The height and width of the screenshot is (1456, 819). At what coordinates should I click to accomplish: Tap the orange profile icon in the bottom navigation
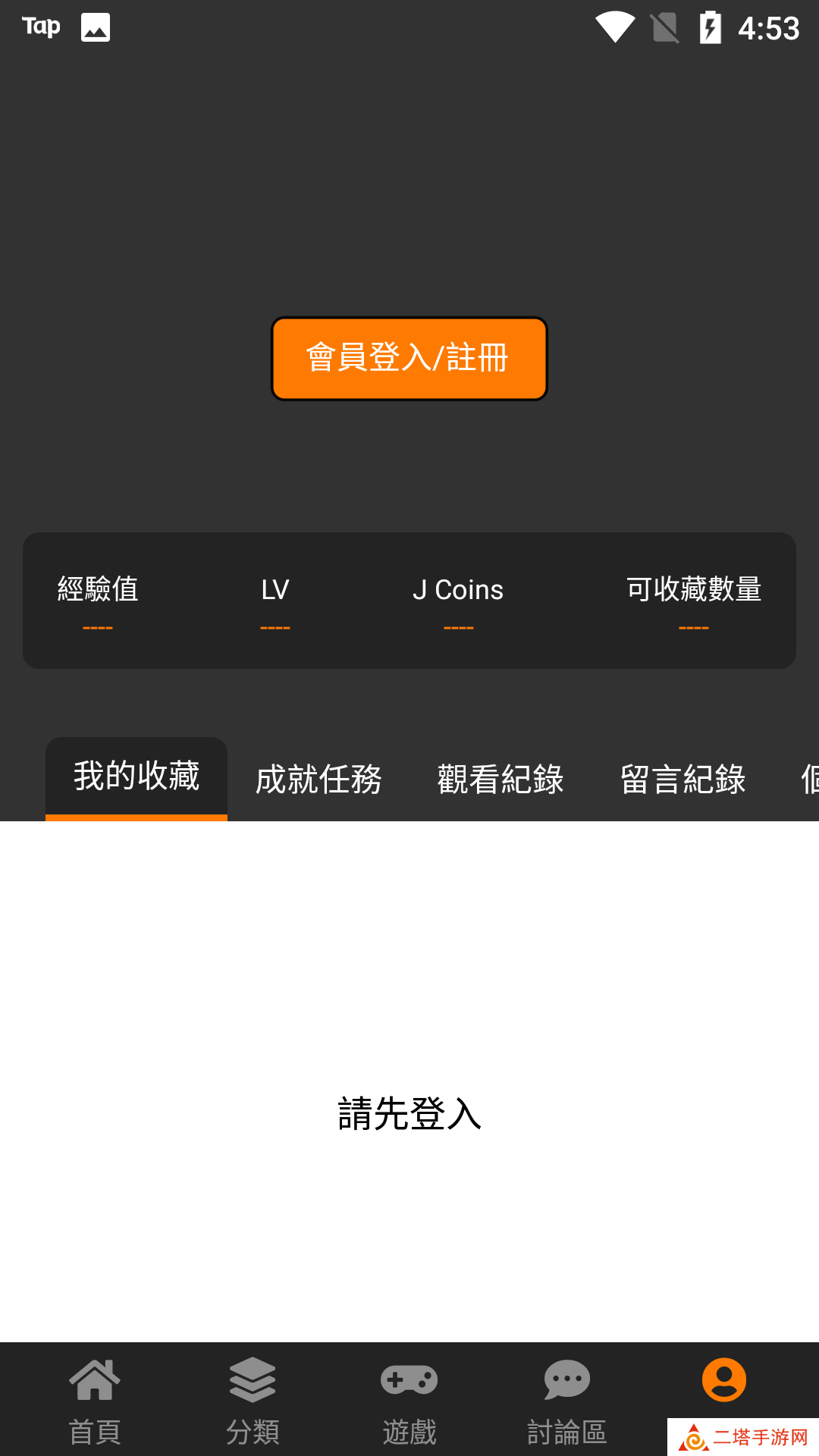click(723, 1380)
